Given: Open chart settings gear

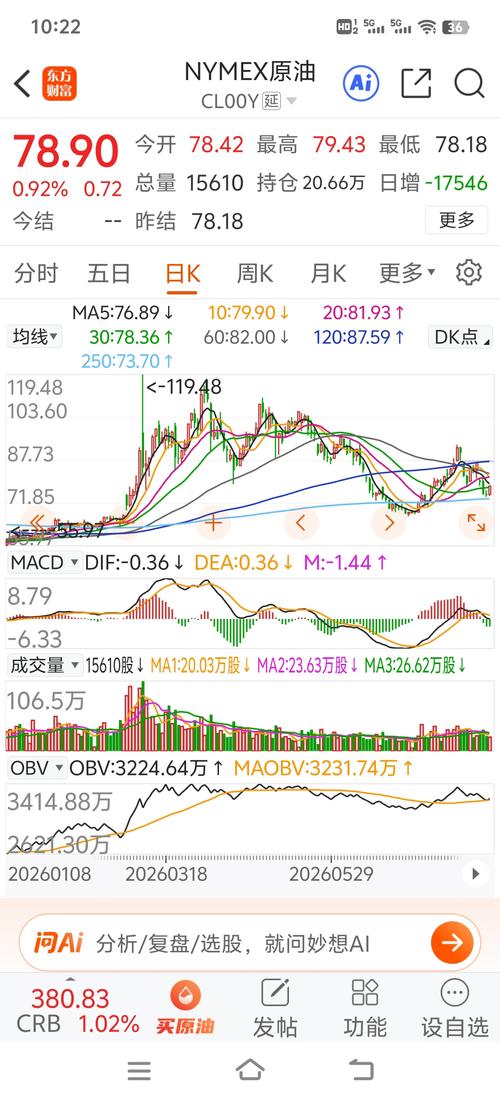Looking at the screenshot, I should tap(468, 272).
